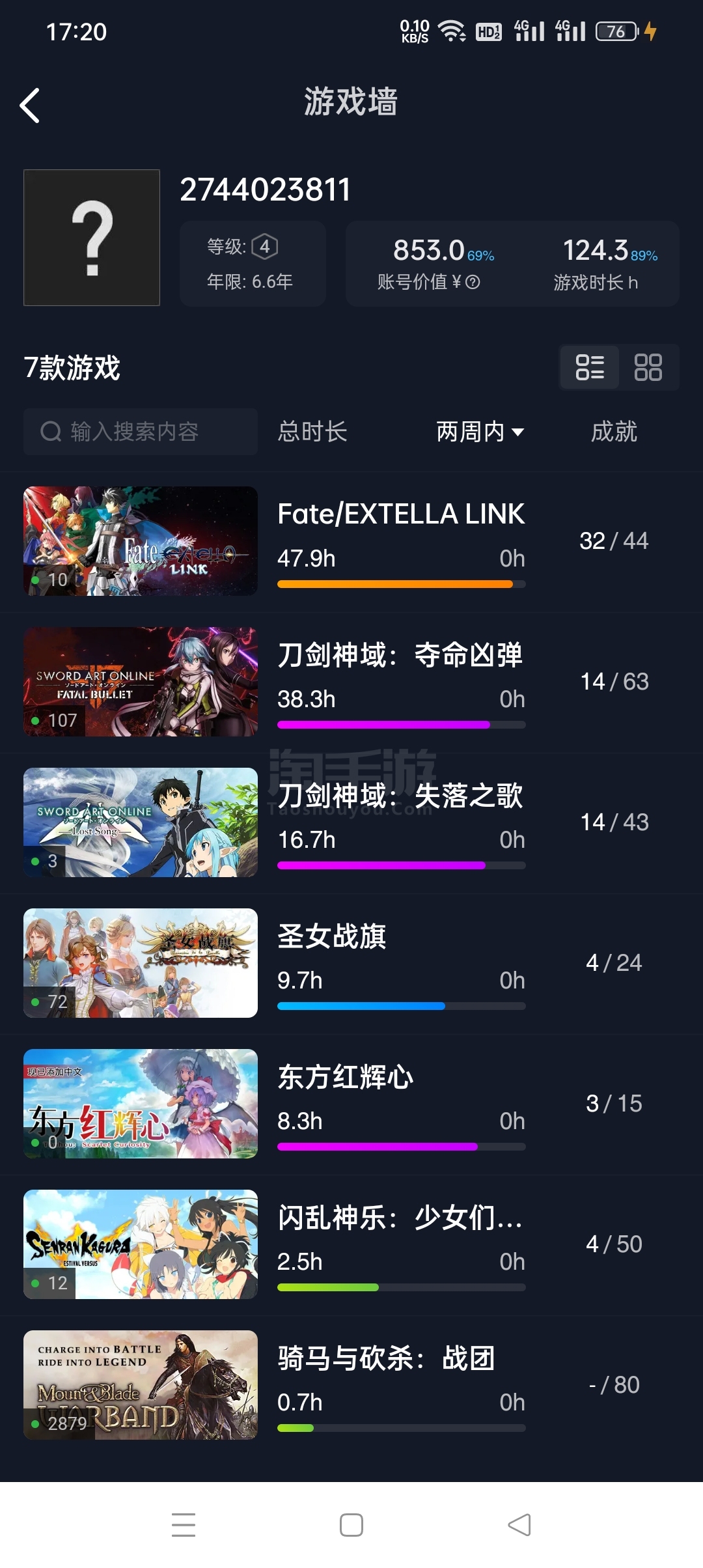Screen dimensions: 703x1568
Task: Tap the unknown profile avatar
Action: click(x=92, y=238)
